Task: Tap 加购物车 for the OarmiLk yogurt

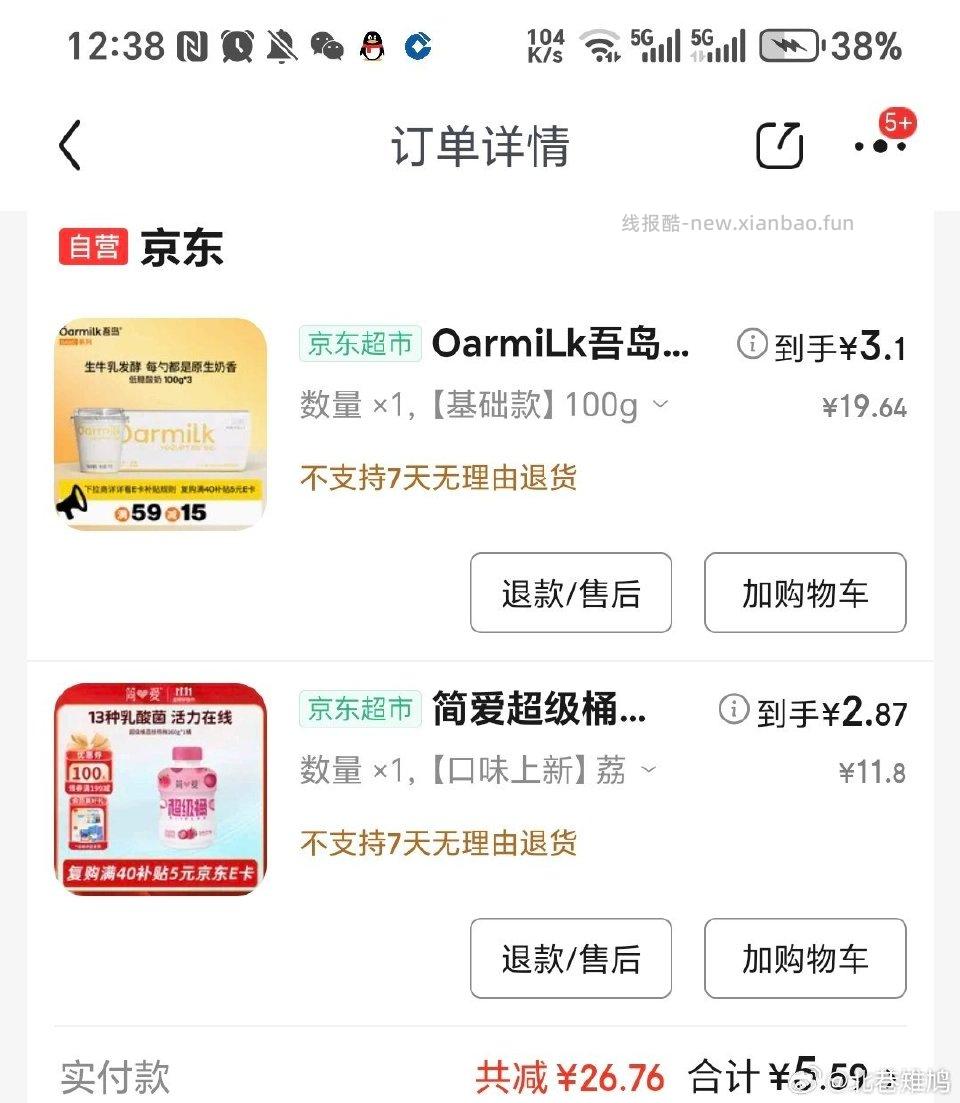Action: (805, 593)
